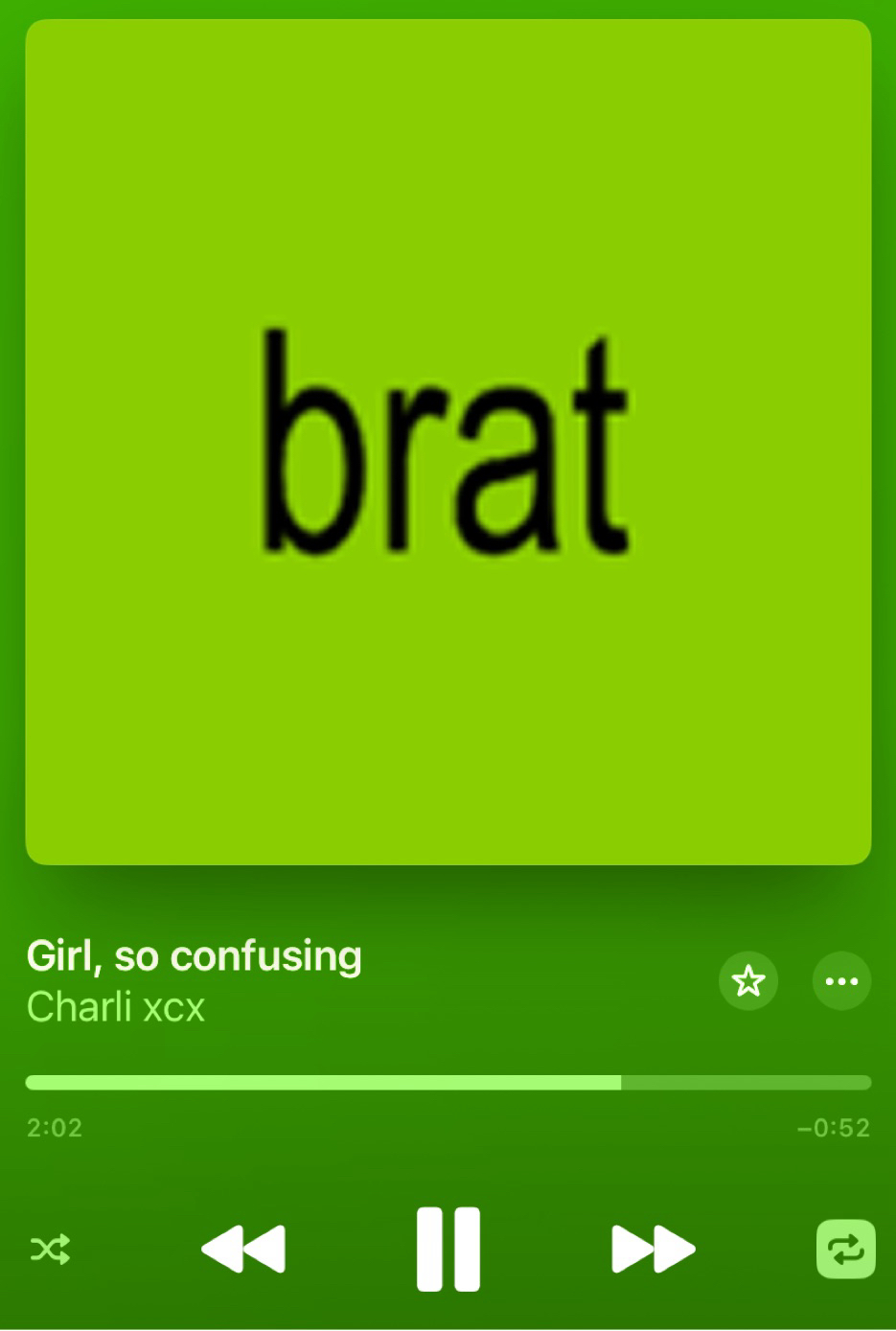The height and width of the screenshot is (1331, 896).
Task: Open the Charli xcx artist link
Action: coord(116,1007)
